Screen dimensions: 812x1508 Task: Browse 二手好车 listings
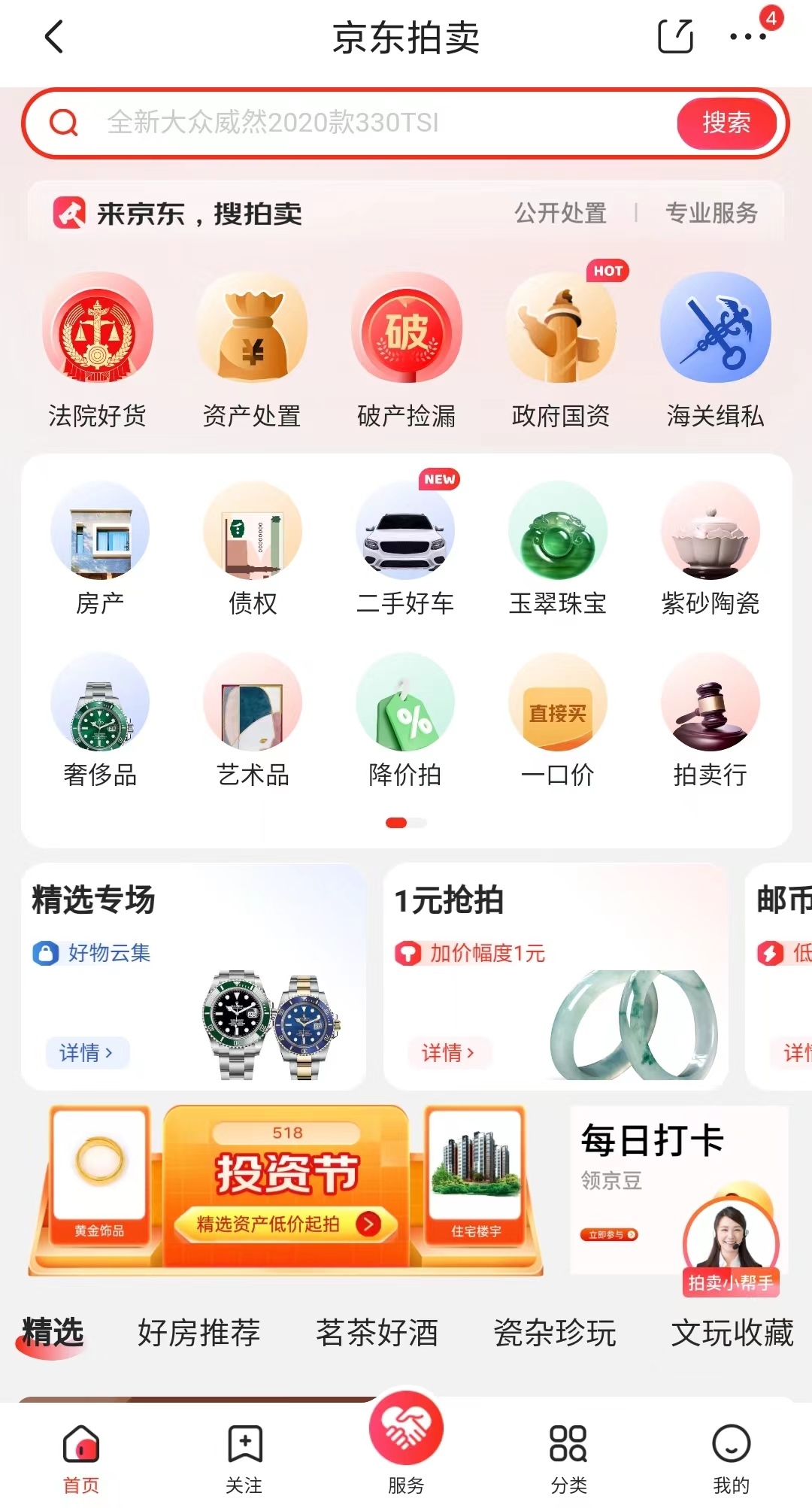coord(405,549)
